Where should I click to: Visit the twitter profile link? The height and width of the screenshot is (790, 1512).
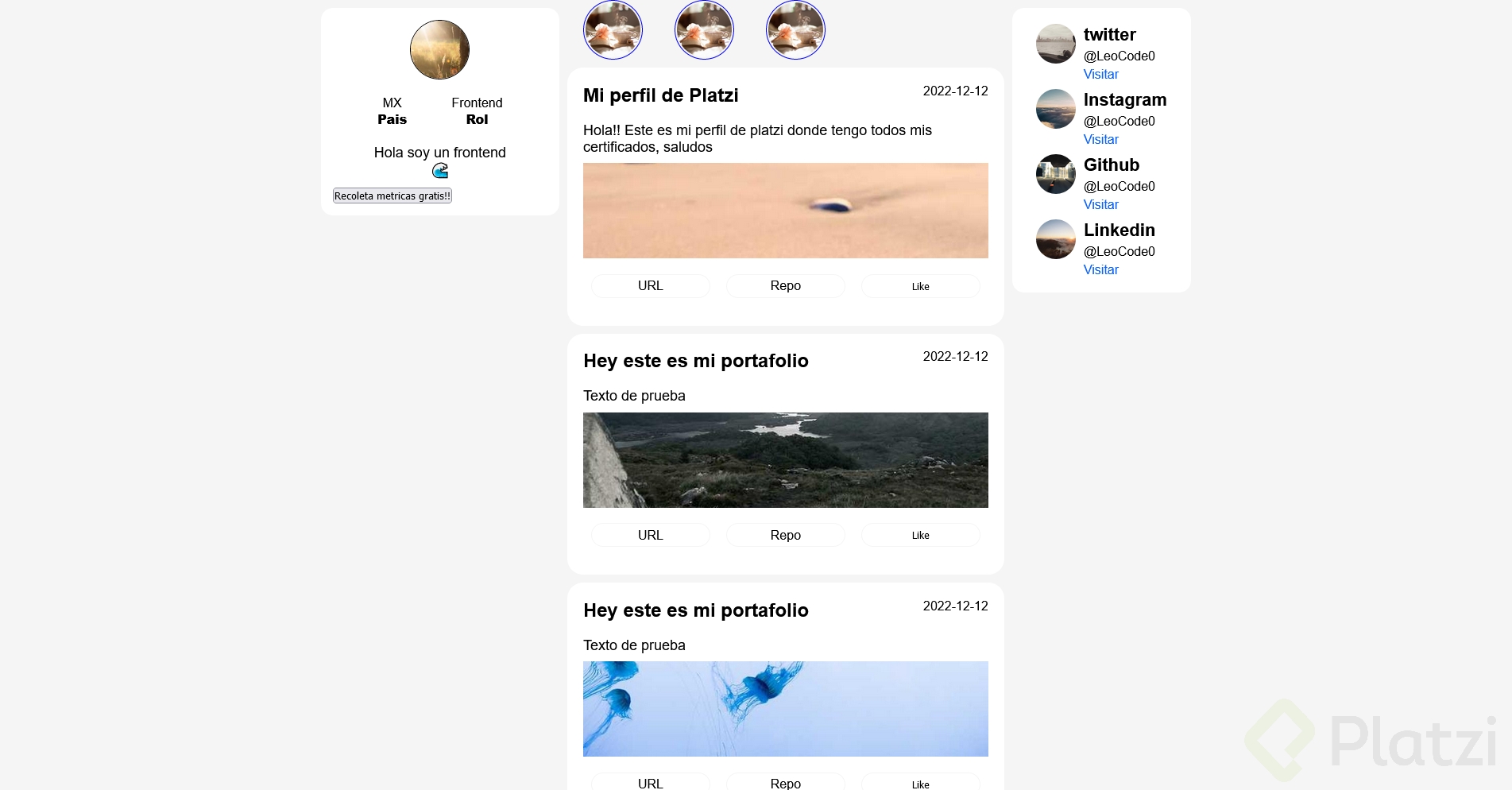coord(1100,74)
